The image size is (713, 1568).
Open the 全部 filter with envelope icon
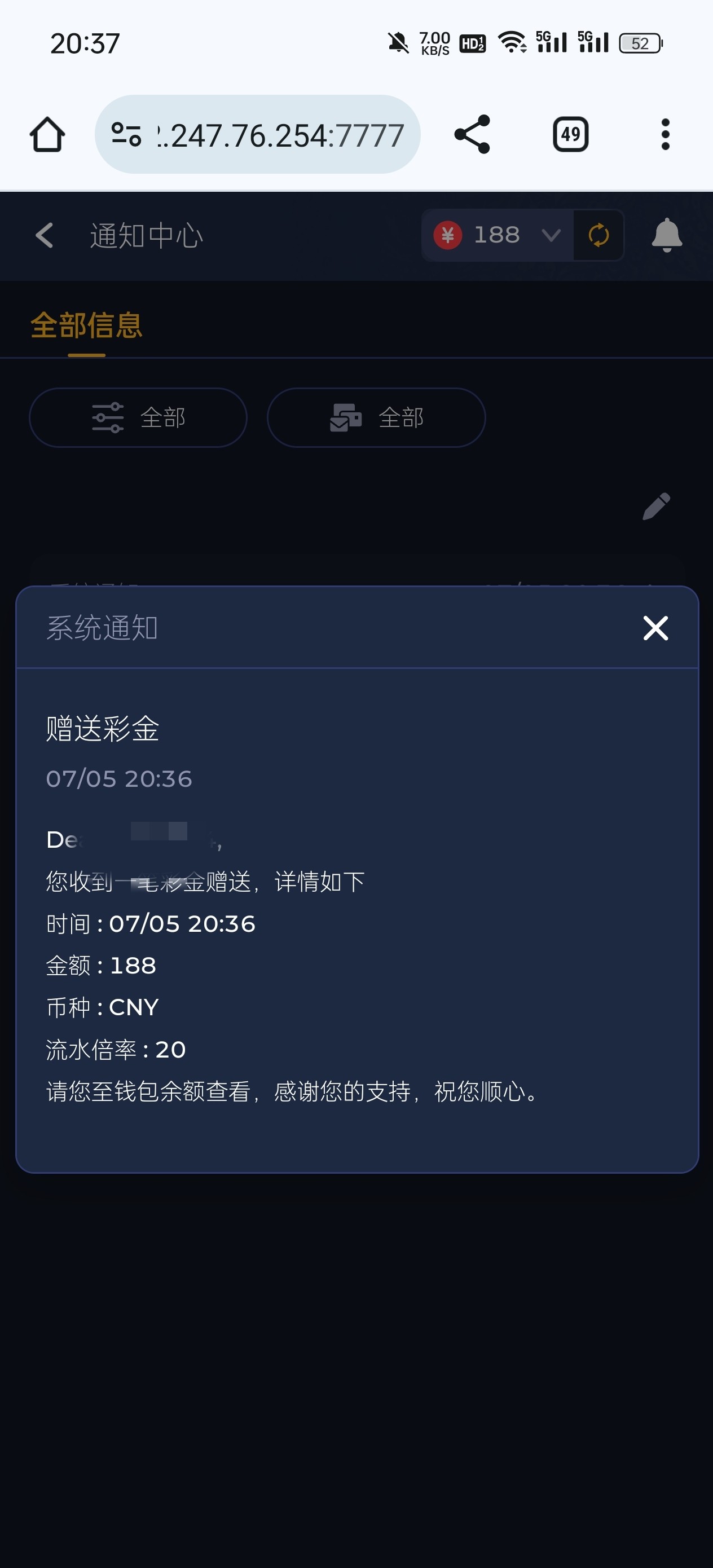coord(376,417)
